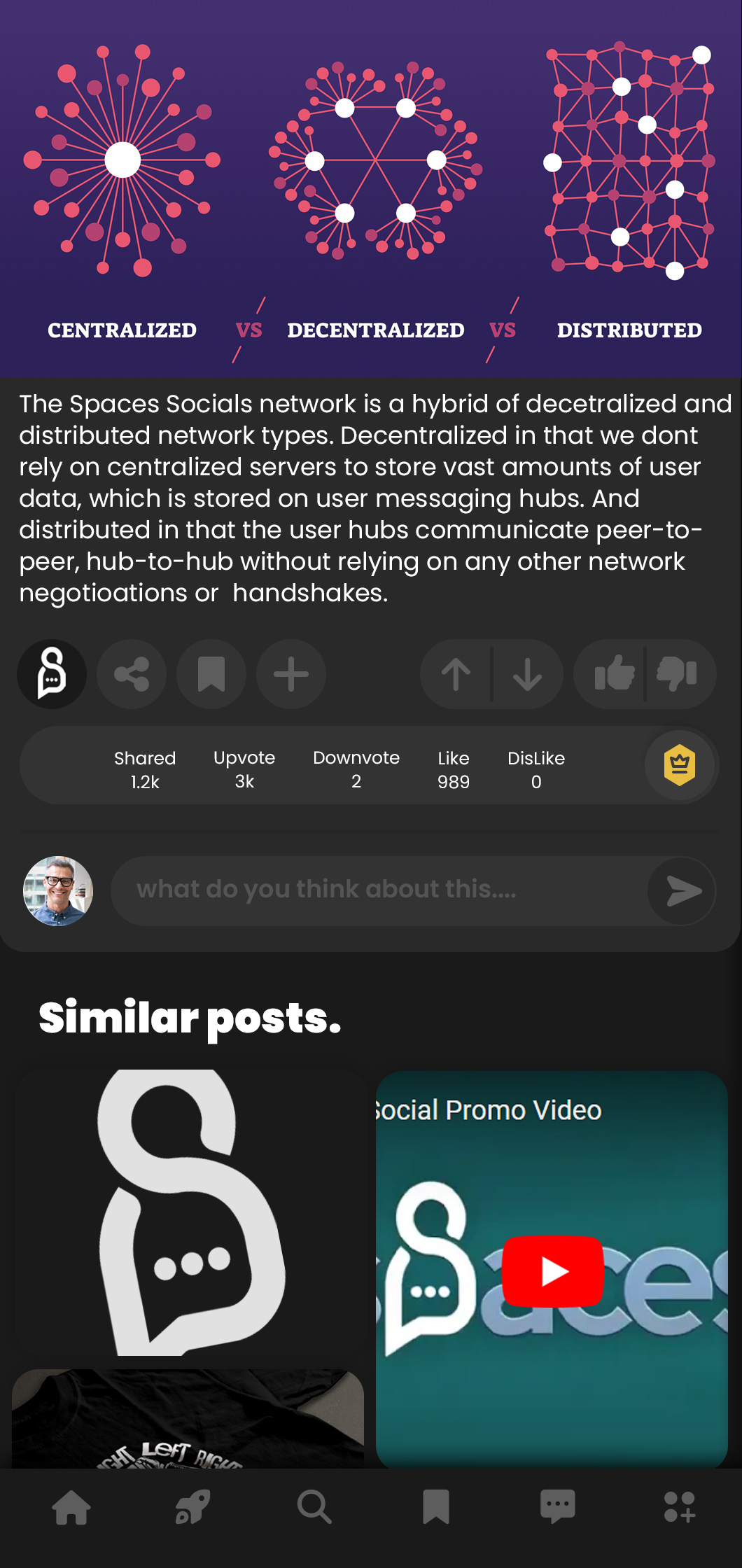Tap the Spaces logo button under the post

(52, 673)
